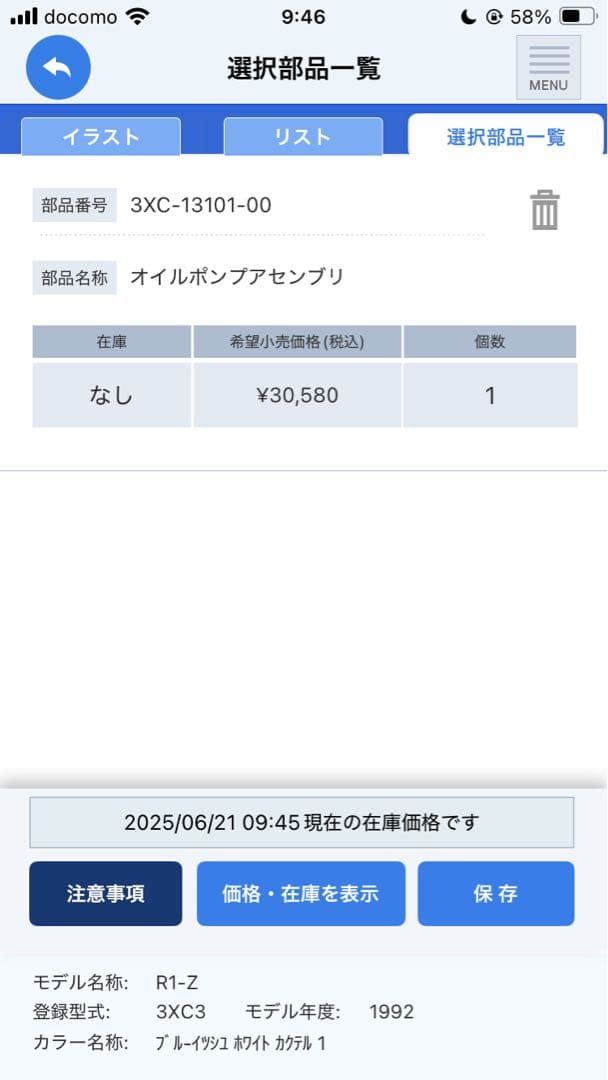Screen dimensions: 608x1080
Task: Switch to the リスト tab
Action: [303, 136]
